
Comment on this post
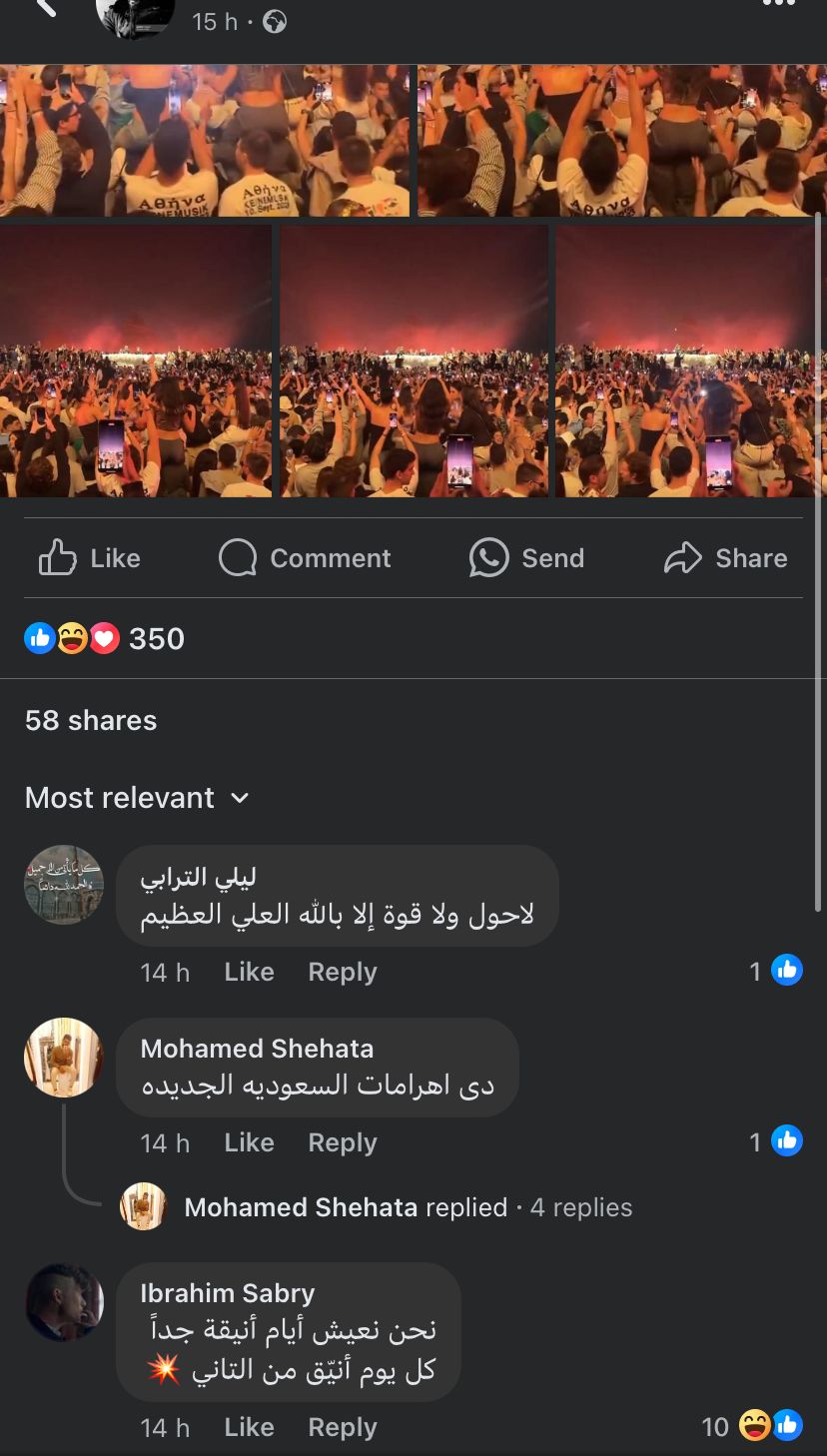tap(305, 558)
